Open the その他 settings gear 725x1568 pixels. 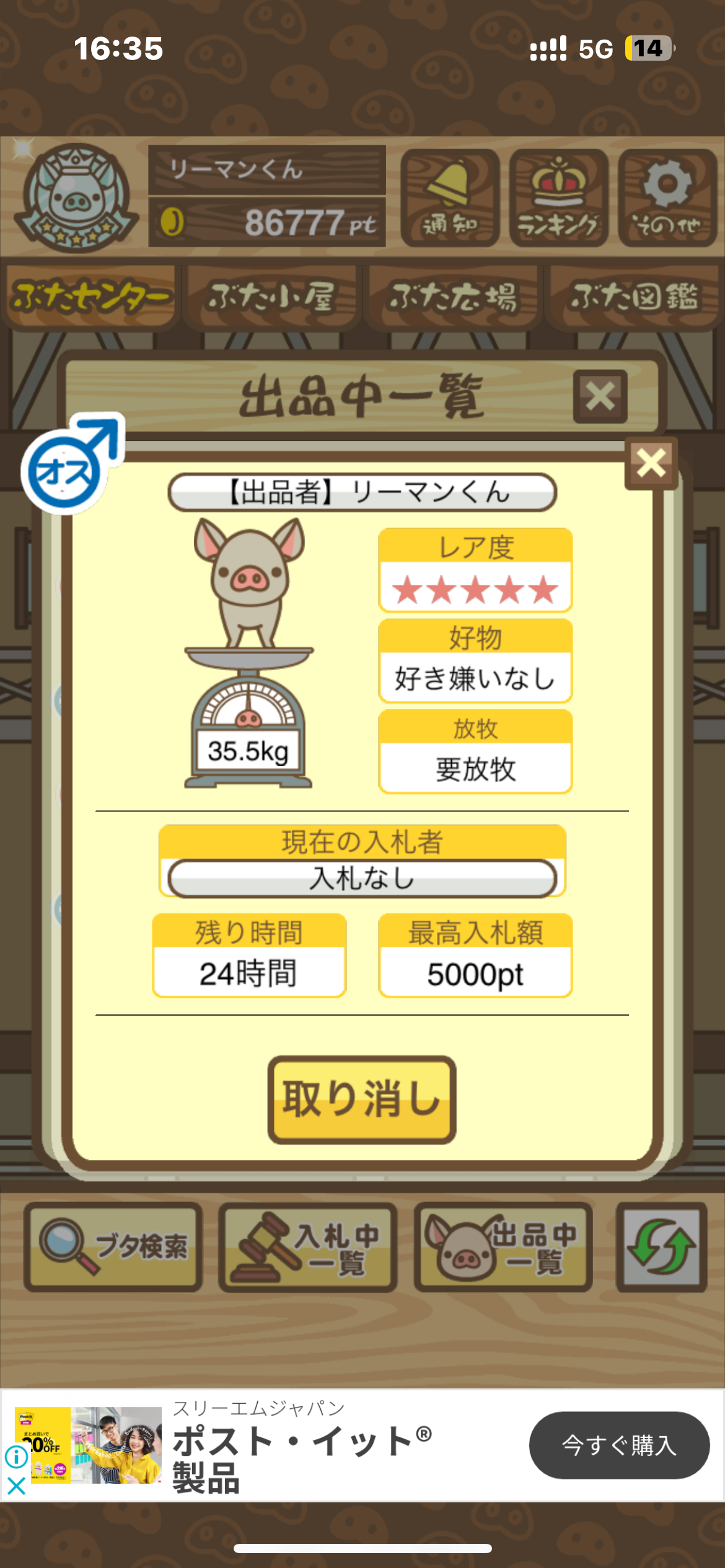[x=667, y=198]
